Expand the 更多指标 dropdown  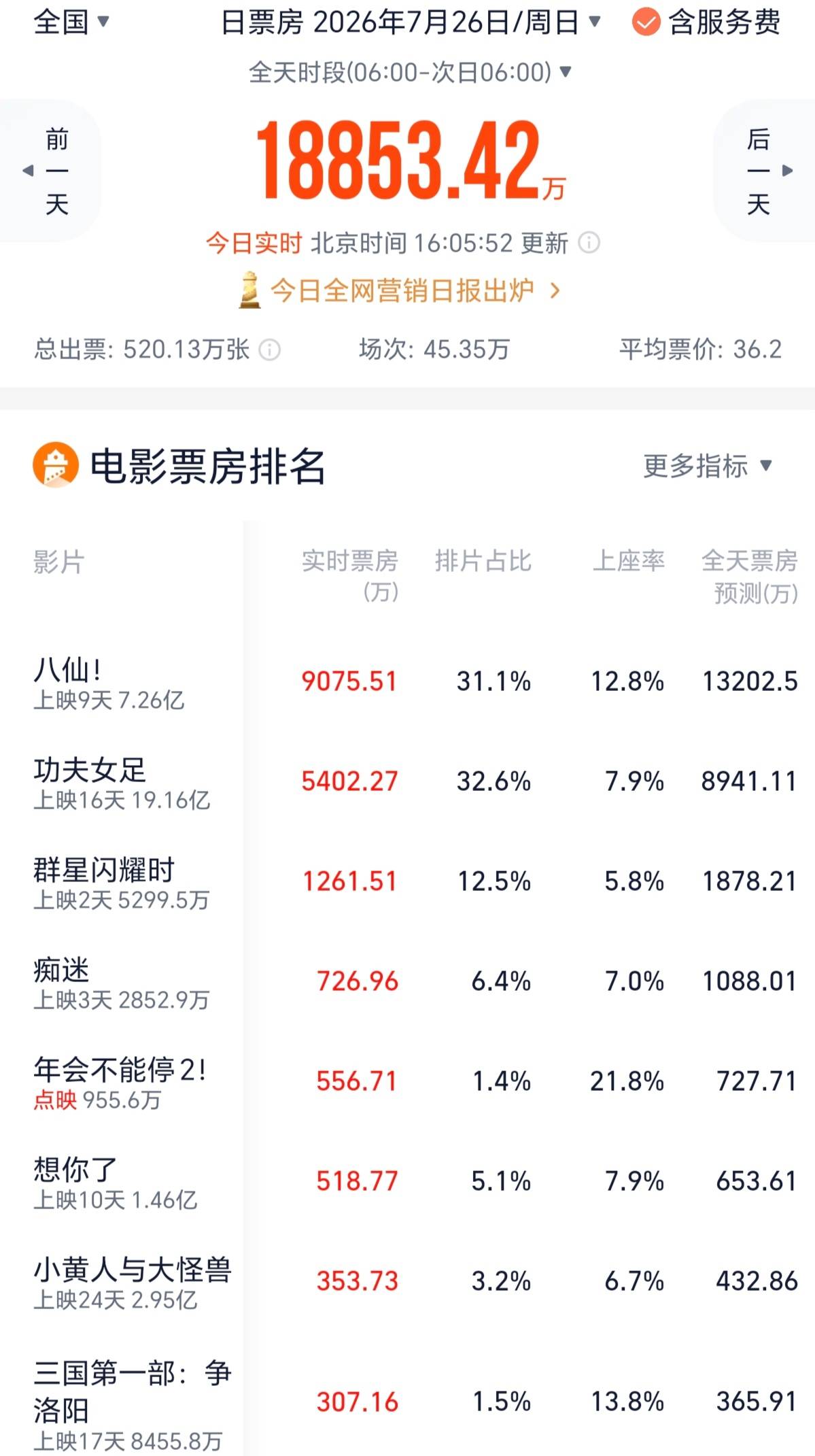(x=708, y=466)
